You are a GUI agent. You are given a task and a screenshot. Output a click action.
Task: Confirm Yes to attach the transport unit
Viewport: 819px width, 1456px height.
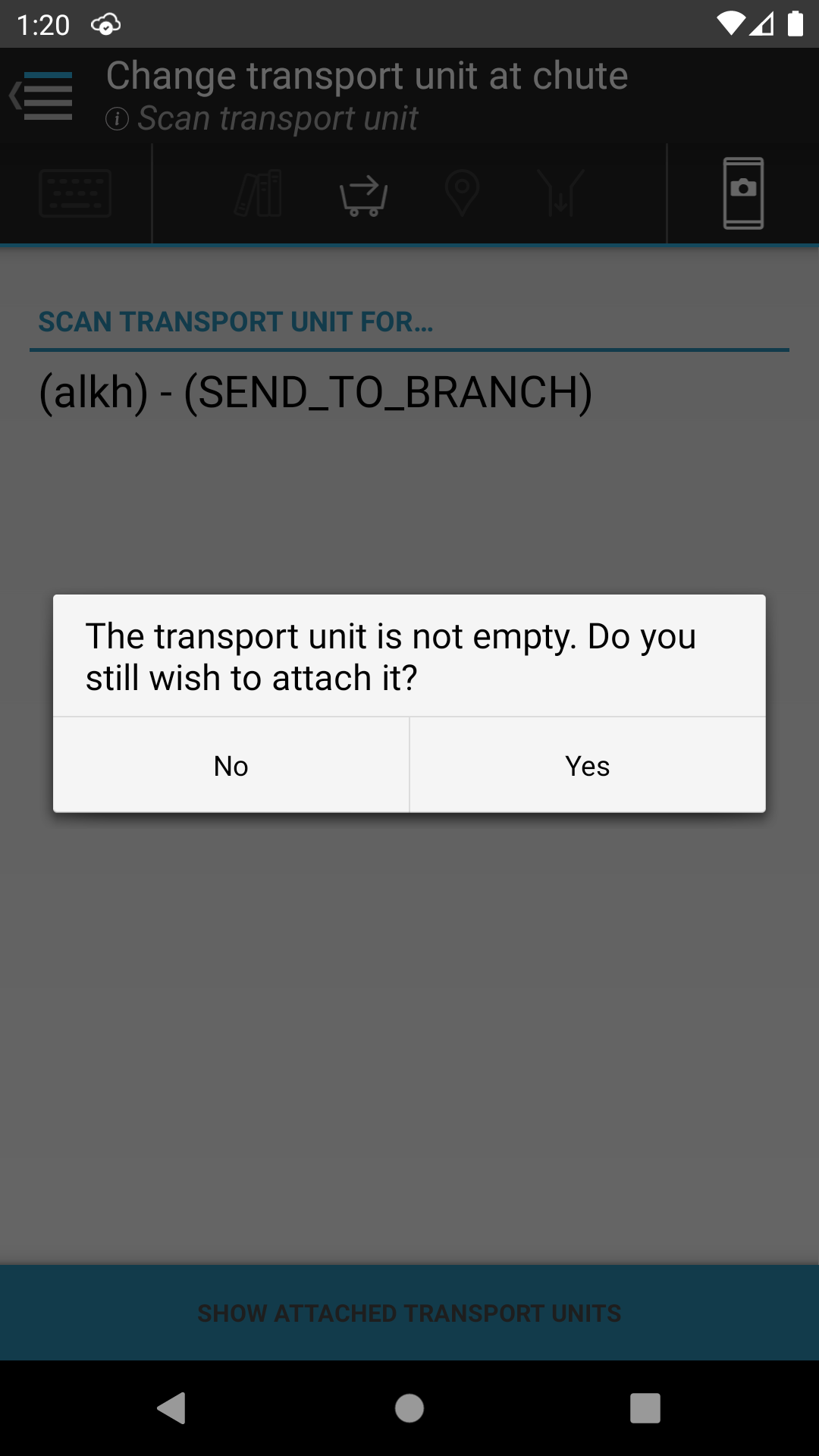pos(588,765)
